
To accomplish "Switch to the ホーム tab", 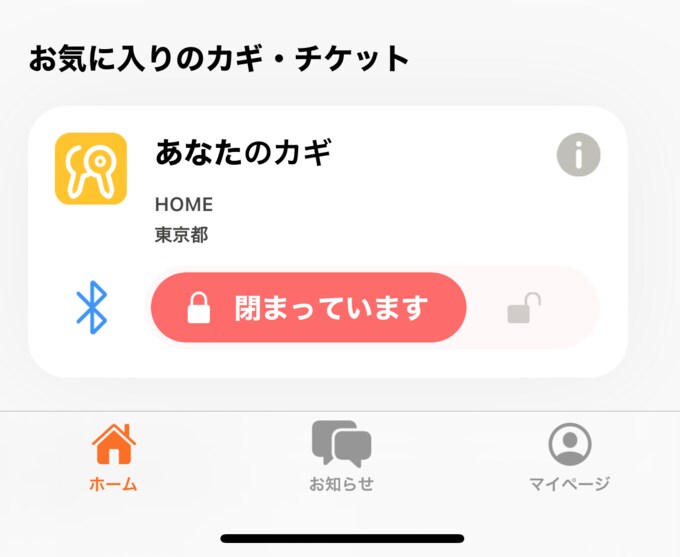I will [113, 458].
